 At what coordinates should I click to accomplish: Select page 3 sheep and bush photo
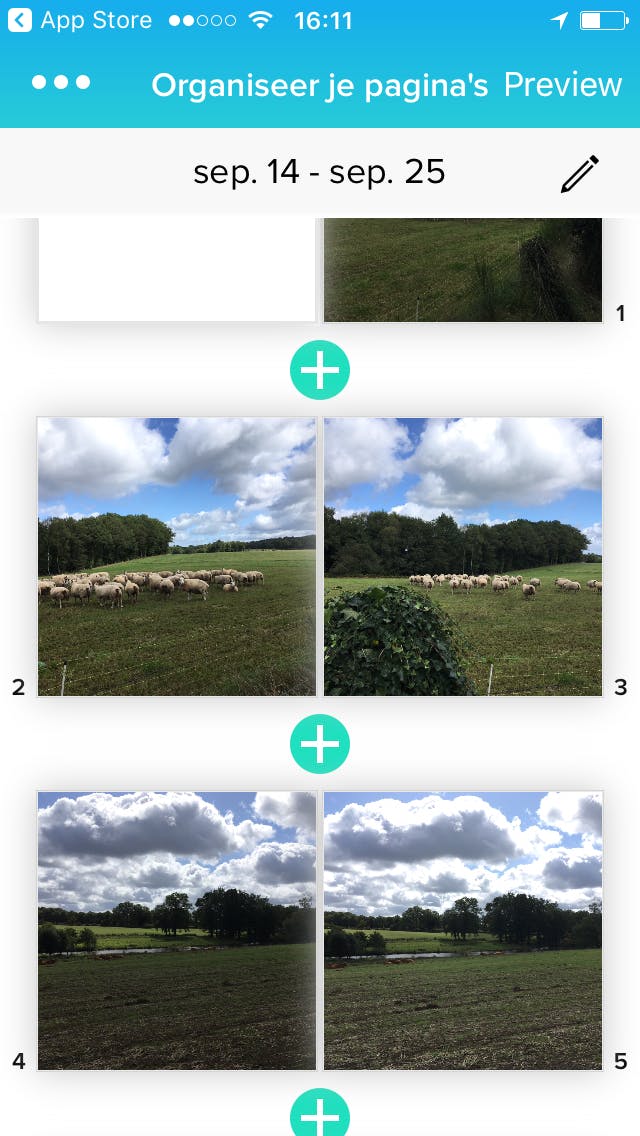click(x=463, y=556)
